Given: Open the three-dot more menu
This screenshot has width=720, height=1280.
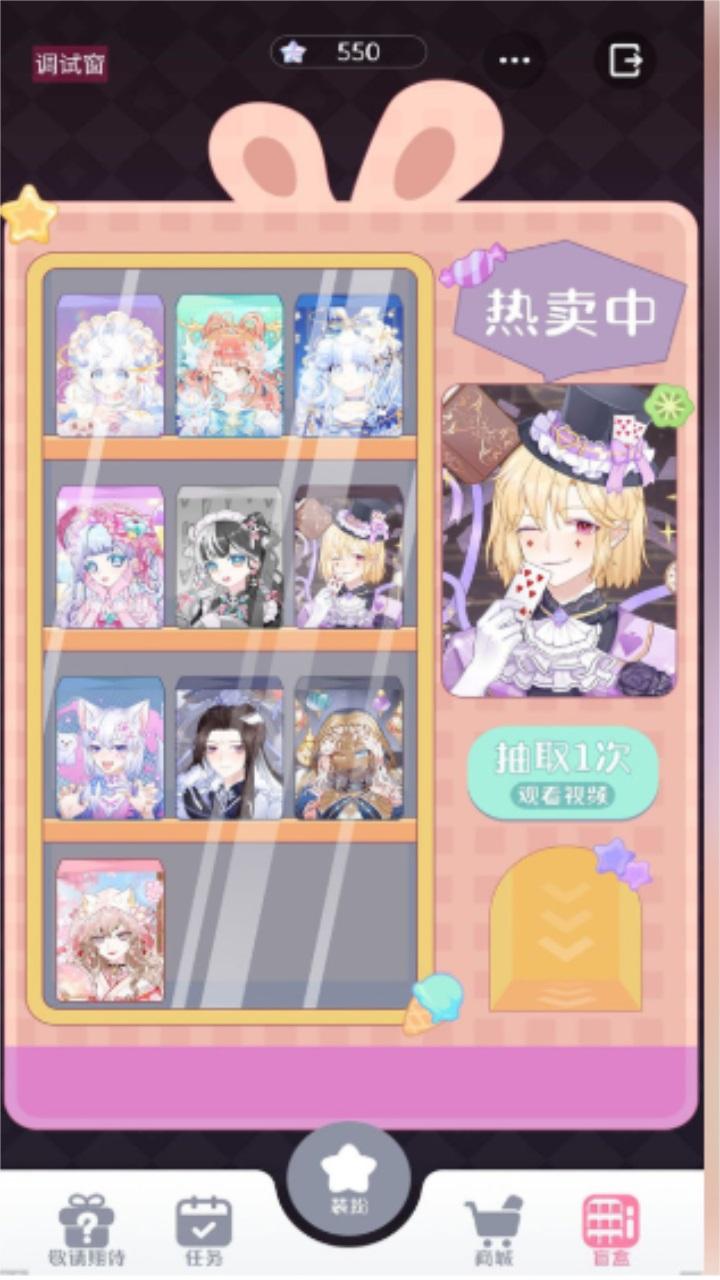Looking at the screenshot, I should [514, 60].
